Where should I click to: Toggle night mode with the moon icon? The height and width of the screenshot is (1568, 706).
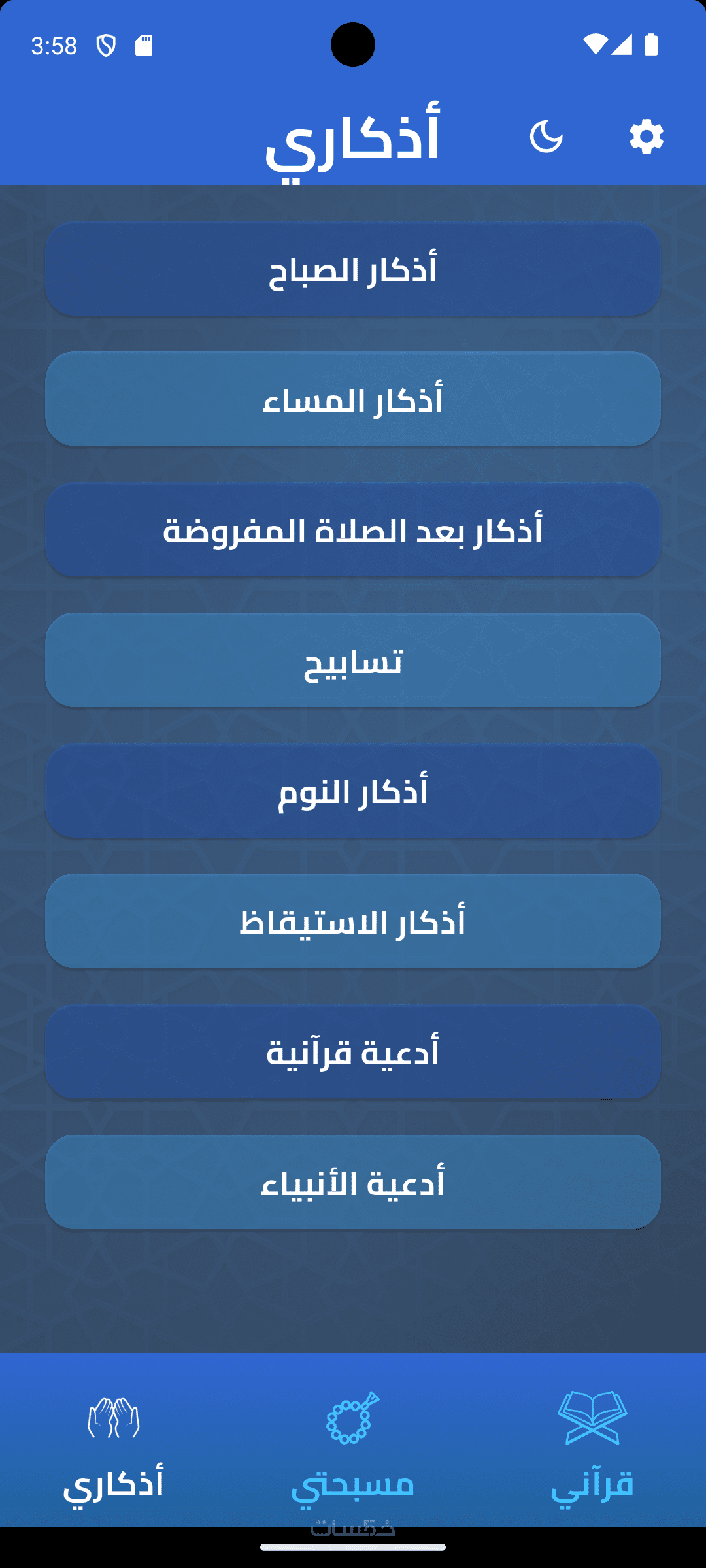coord(546,137)
